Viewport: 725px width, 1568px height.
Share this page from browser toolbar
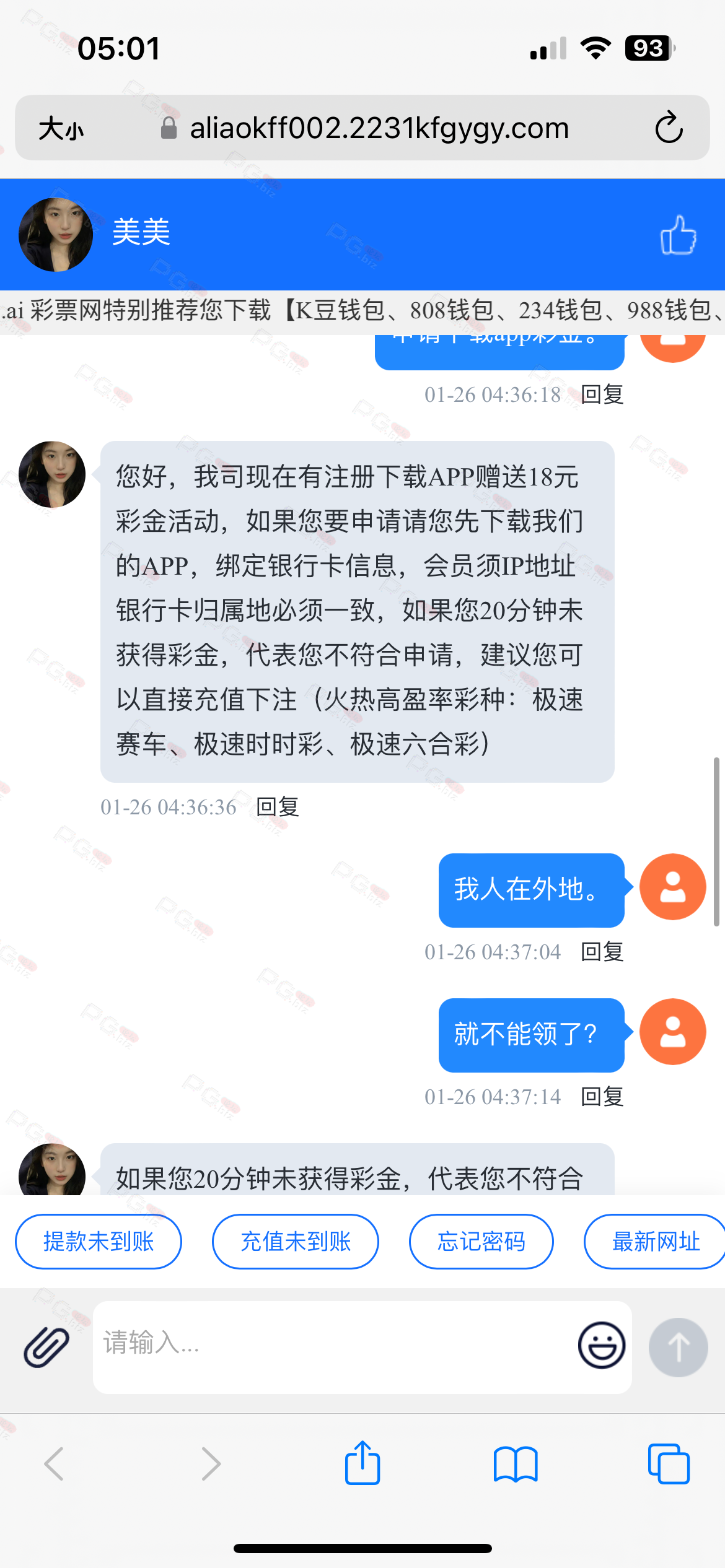(x=362, y=1463)
